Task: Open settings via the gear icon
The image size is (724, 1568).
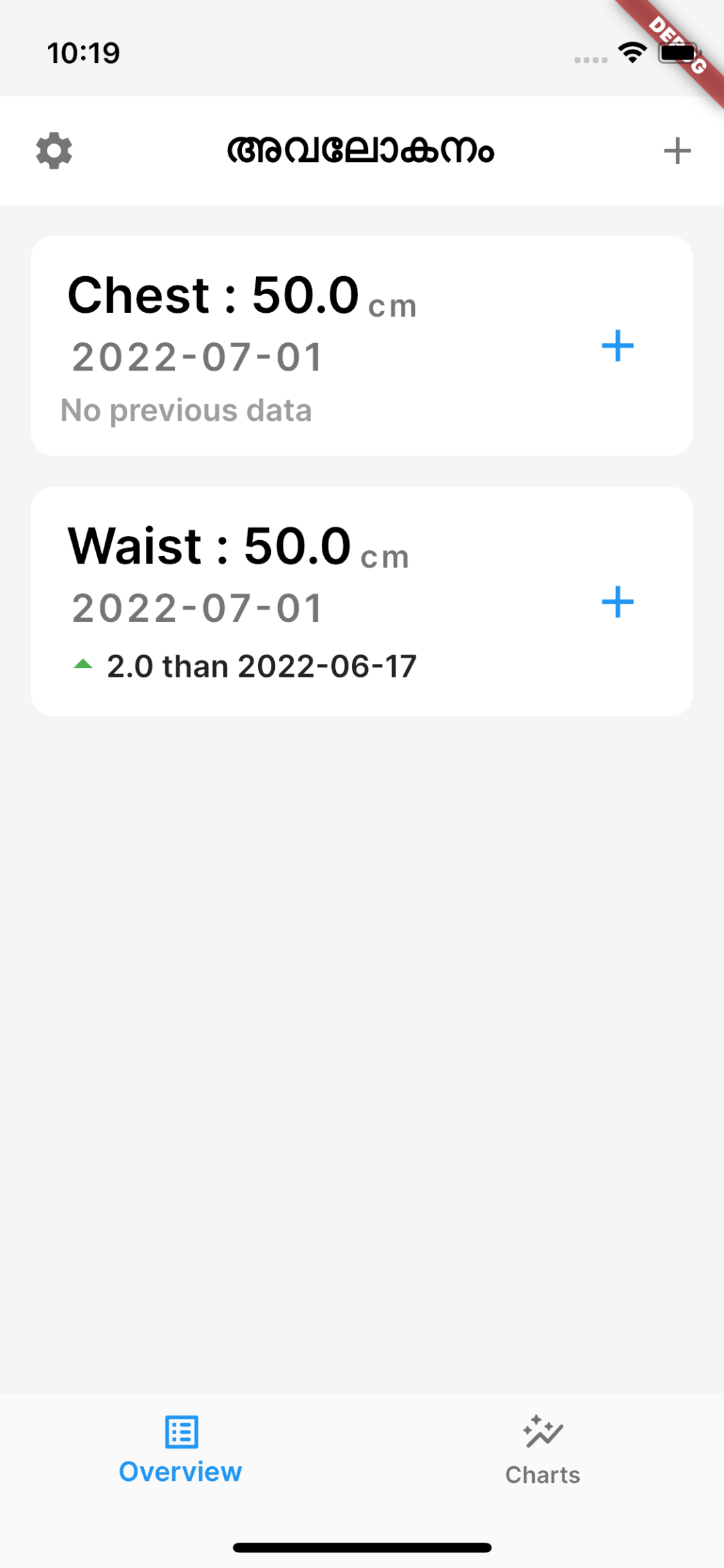Action: point(54,151)
